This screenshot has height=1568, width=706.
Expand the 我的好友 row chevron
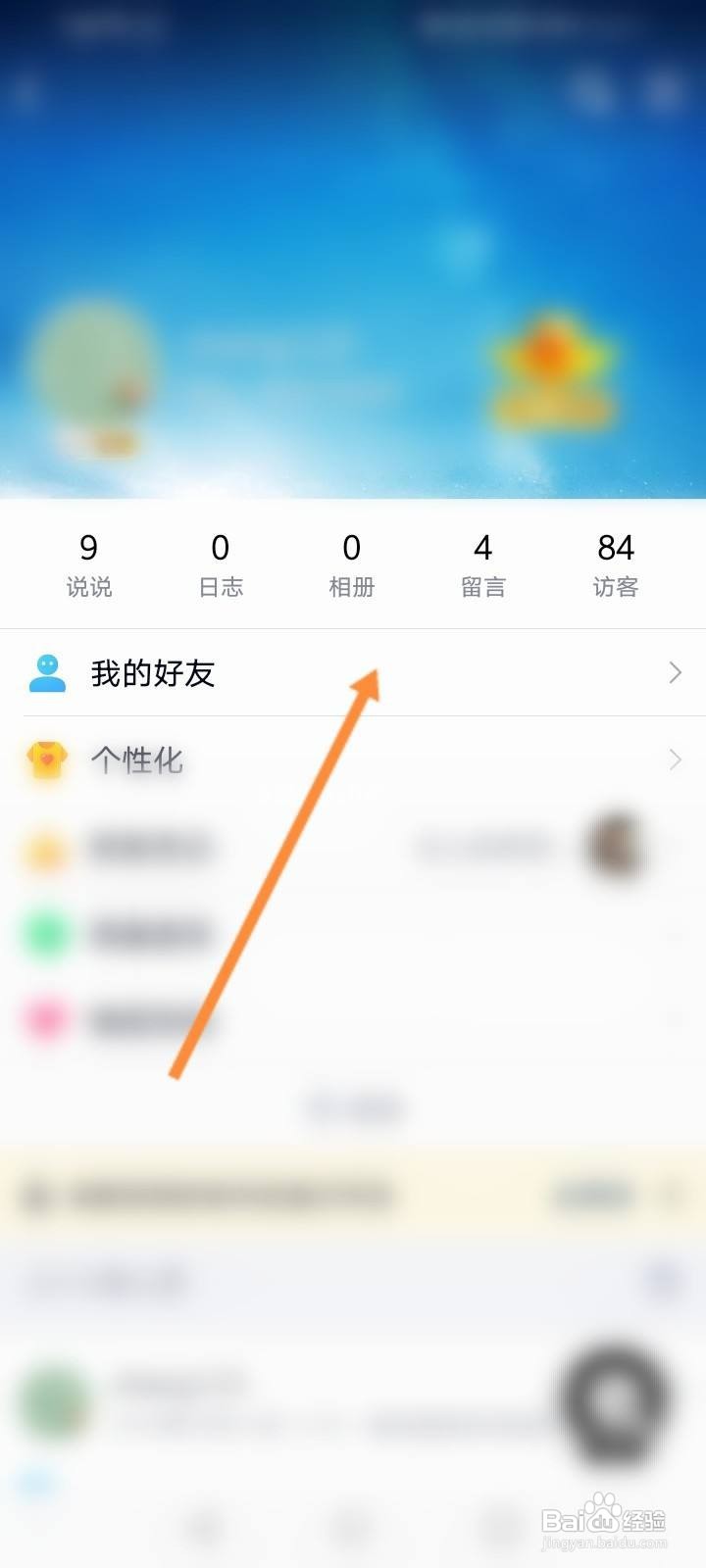(676, 672)
